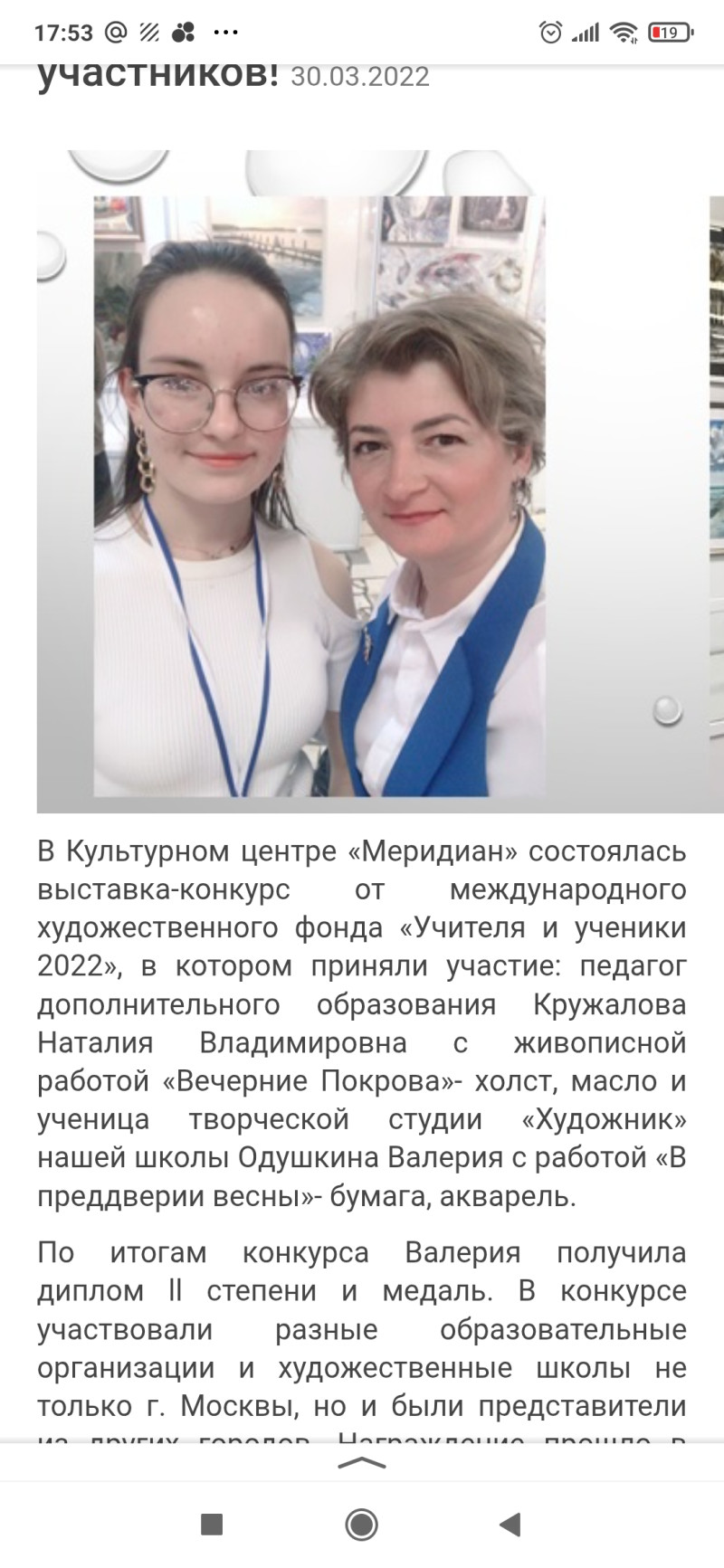This screenshot has height=1568, width=724.
Task: Go to the home screen
Action: point(361,1525)
